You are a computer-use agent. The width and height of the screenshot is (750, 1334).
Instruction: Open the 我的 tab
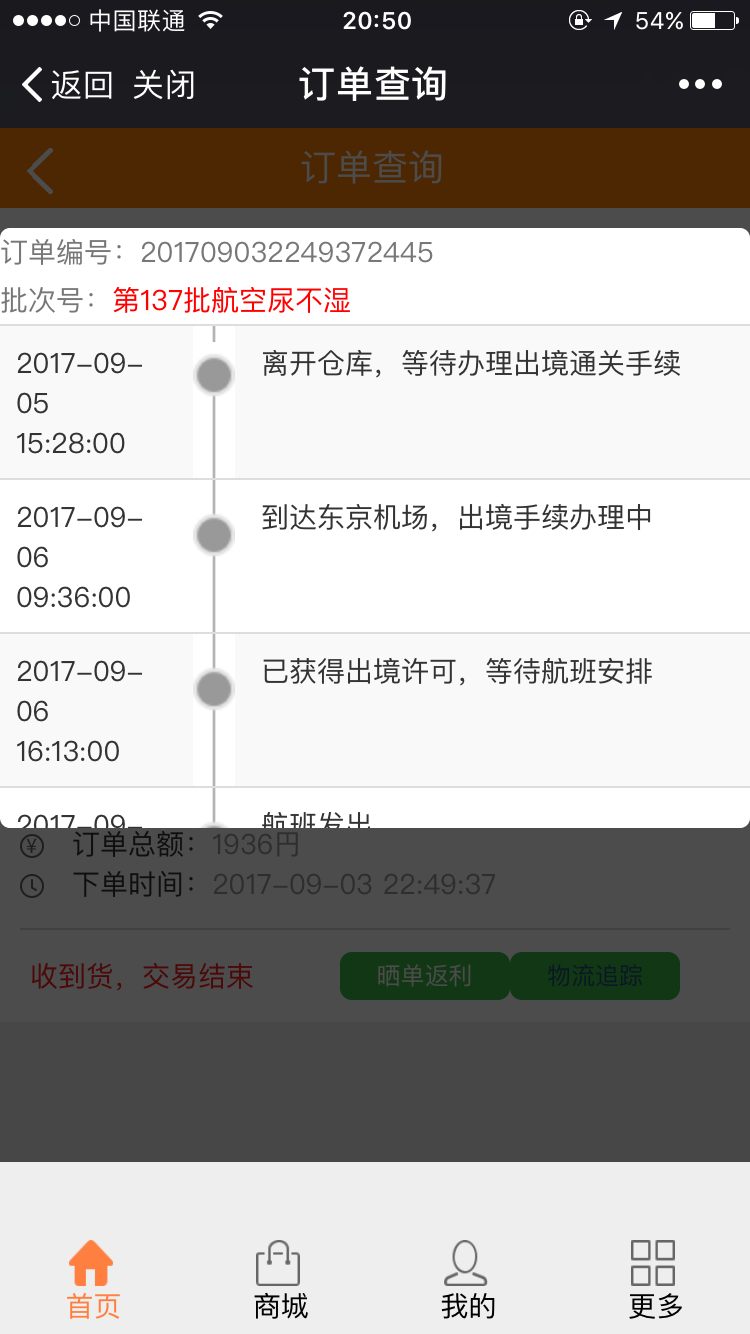coord(467,1280)
